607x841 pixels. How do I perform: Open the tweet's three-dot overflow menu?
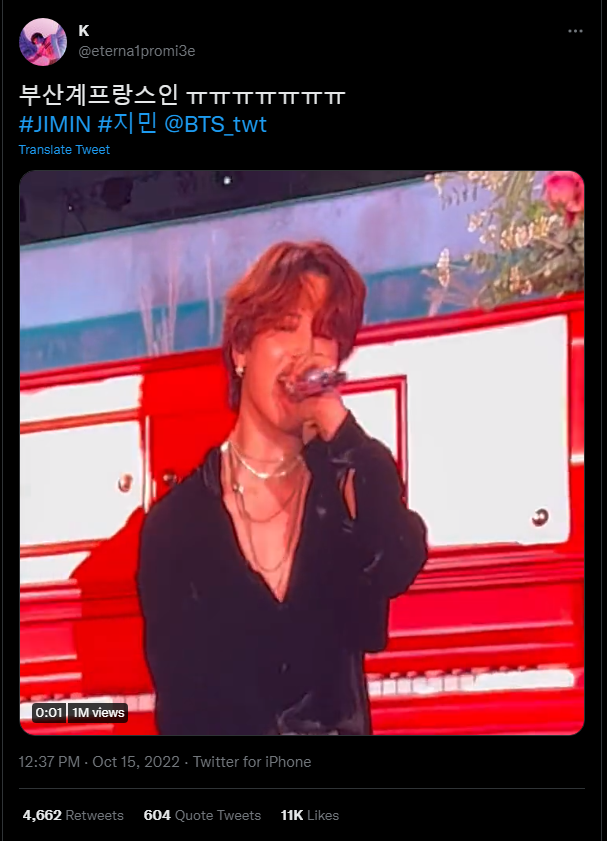(575, 31)
